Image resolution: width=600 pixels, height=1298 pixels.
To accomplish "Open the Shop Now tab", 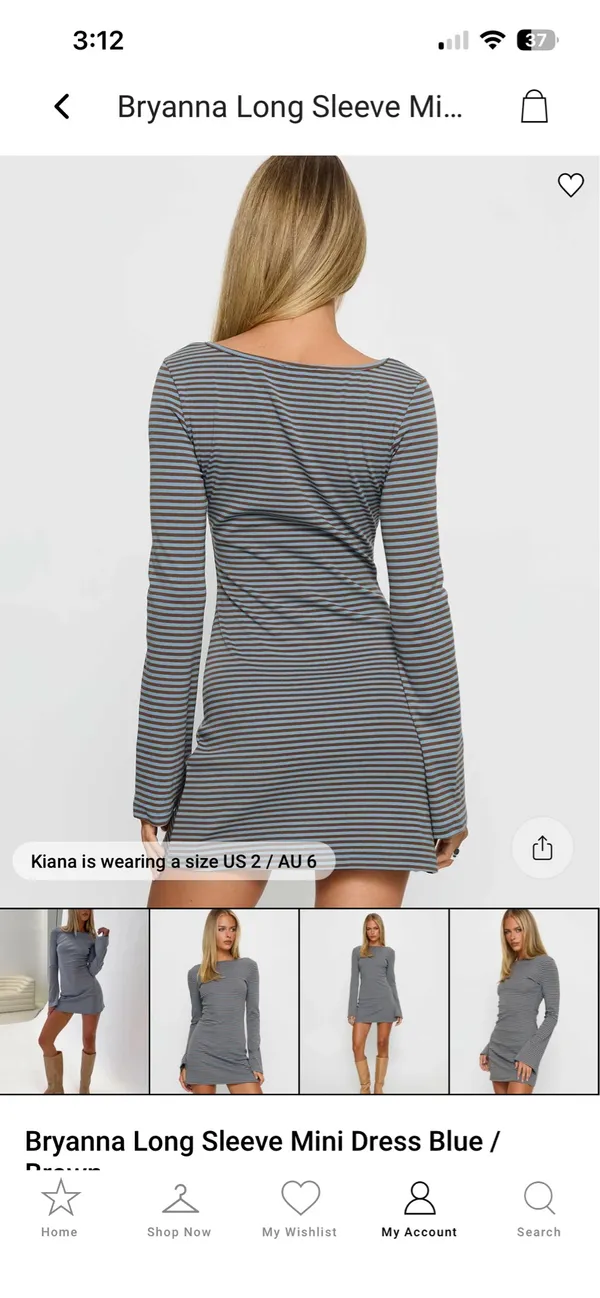I will point(180,1209).
